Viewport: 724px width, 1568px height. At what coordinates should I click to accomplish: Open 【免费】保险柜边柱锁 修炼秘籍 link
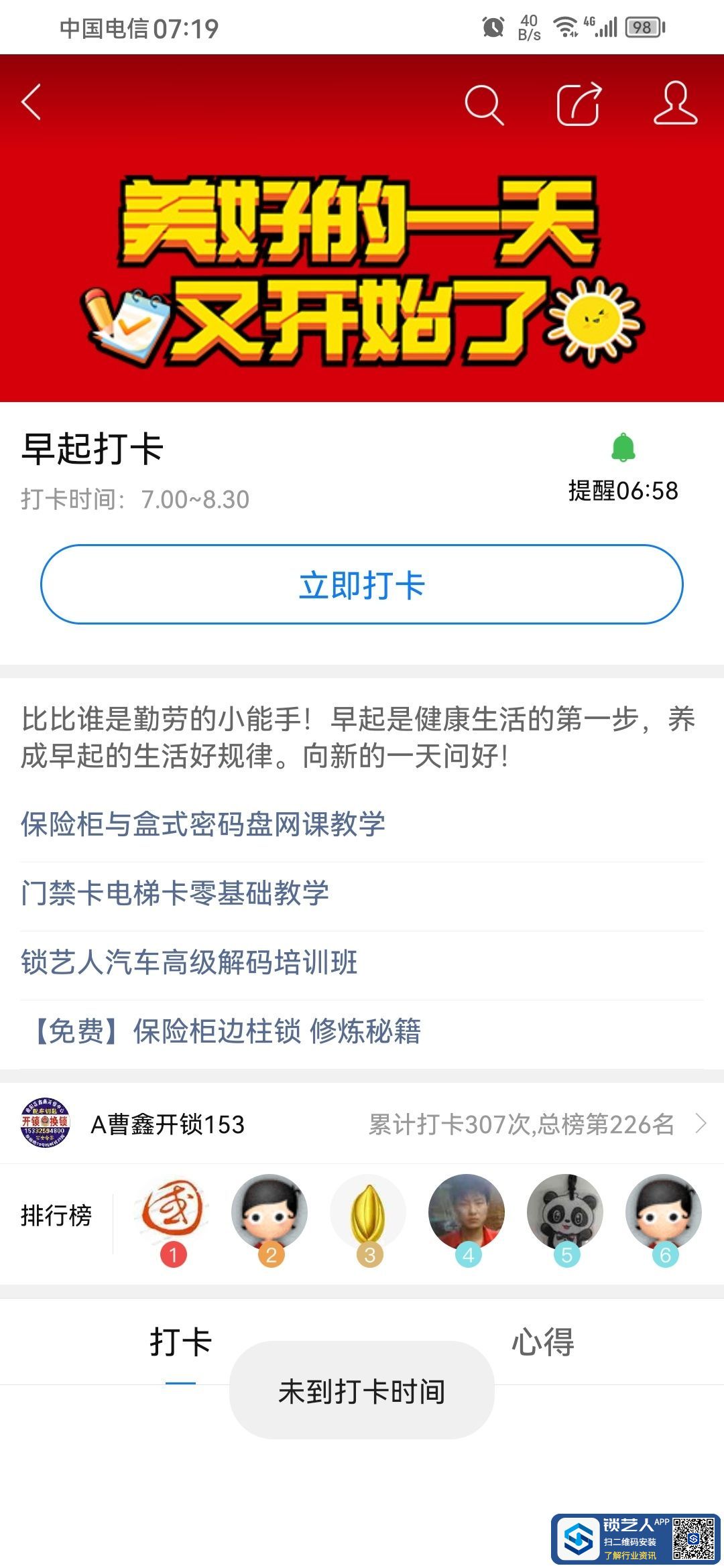(x=221, y=1031)
